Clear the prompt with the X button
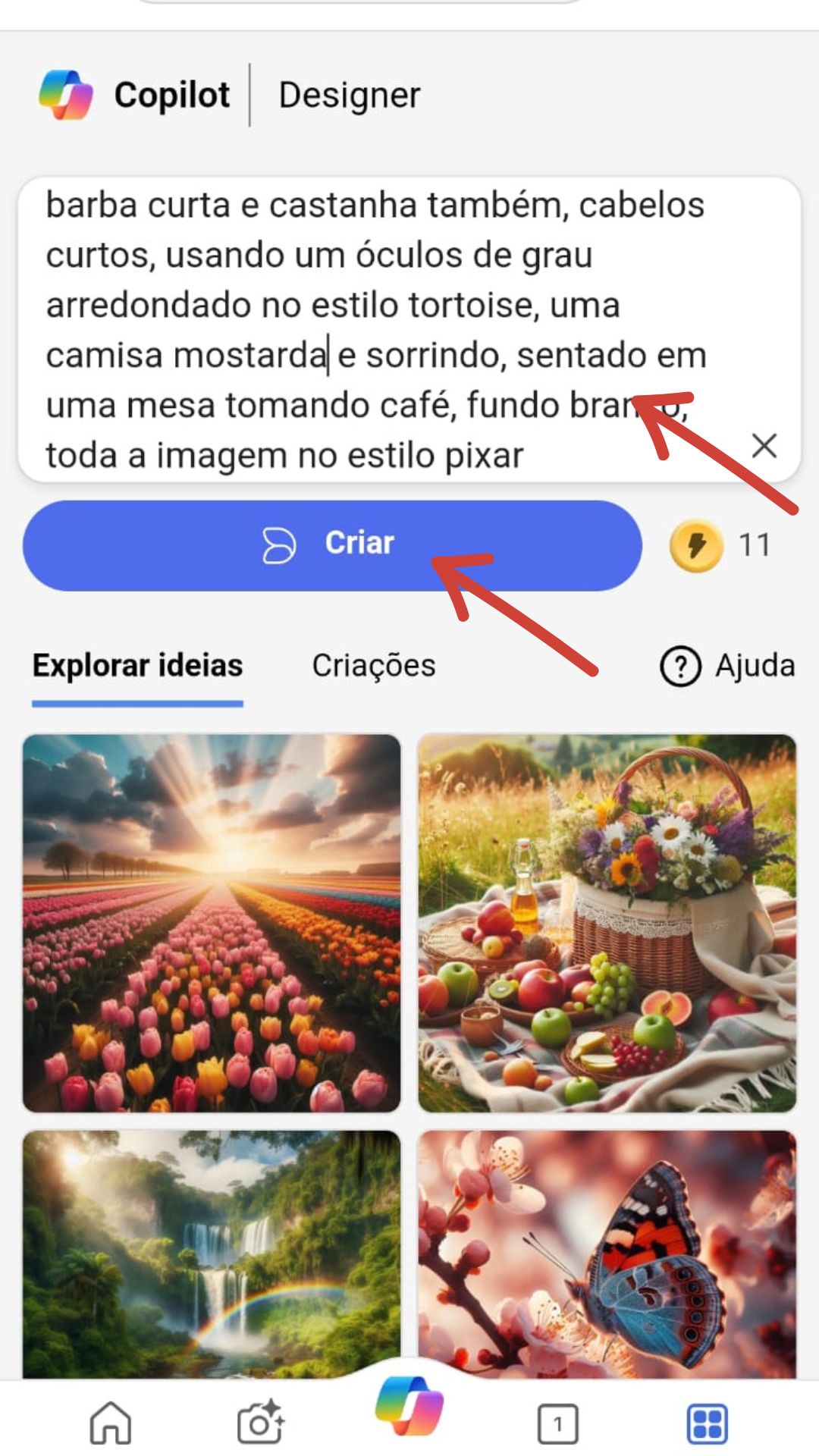Screen dimensions: 819x1456 764,446
